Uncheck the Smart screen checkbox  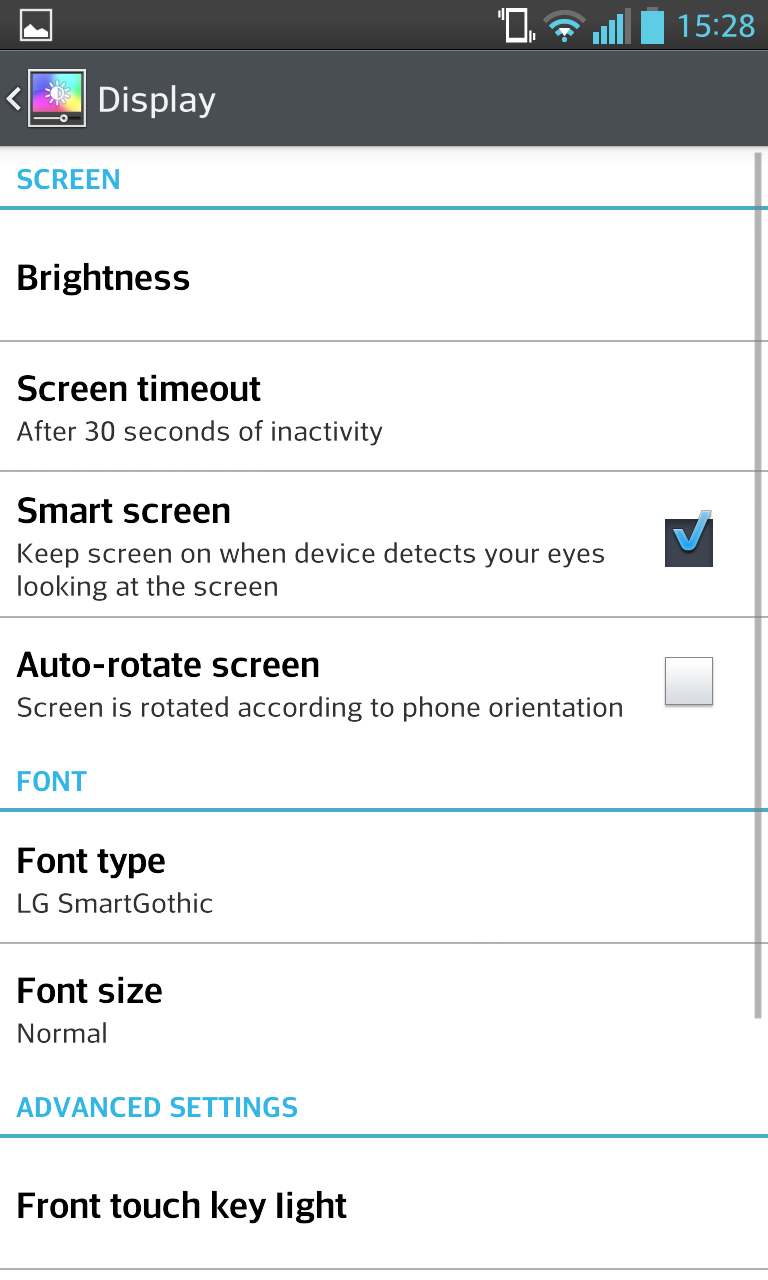(x=689, y=540)
